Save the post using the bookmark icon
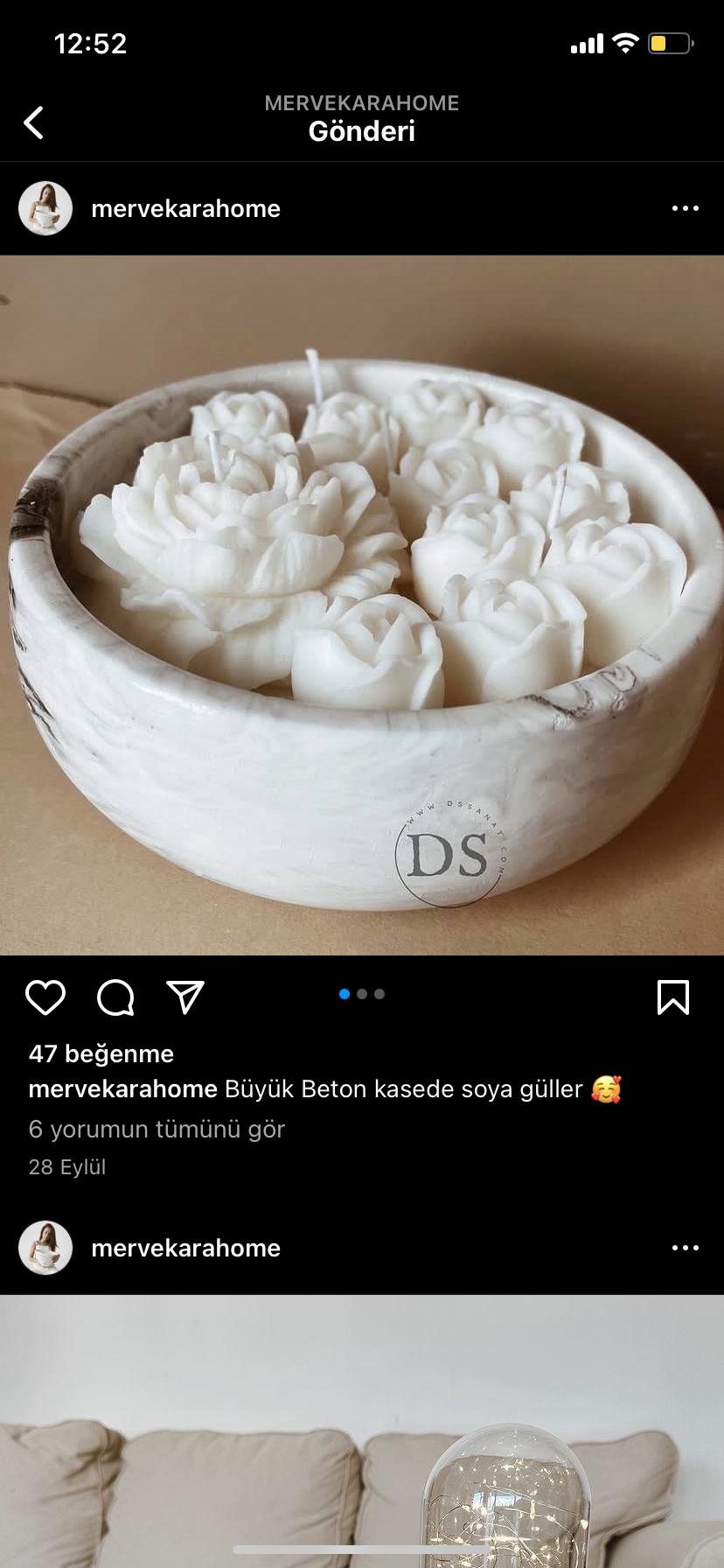Image resolution: width=724 pixels, height=1568 pixels. click(x=672, y=996)
